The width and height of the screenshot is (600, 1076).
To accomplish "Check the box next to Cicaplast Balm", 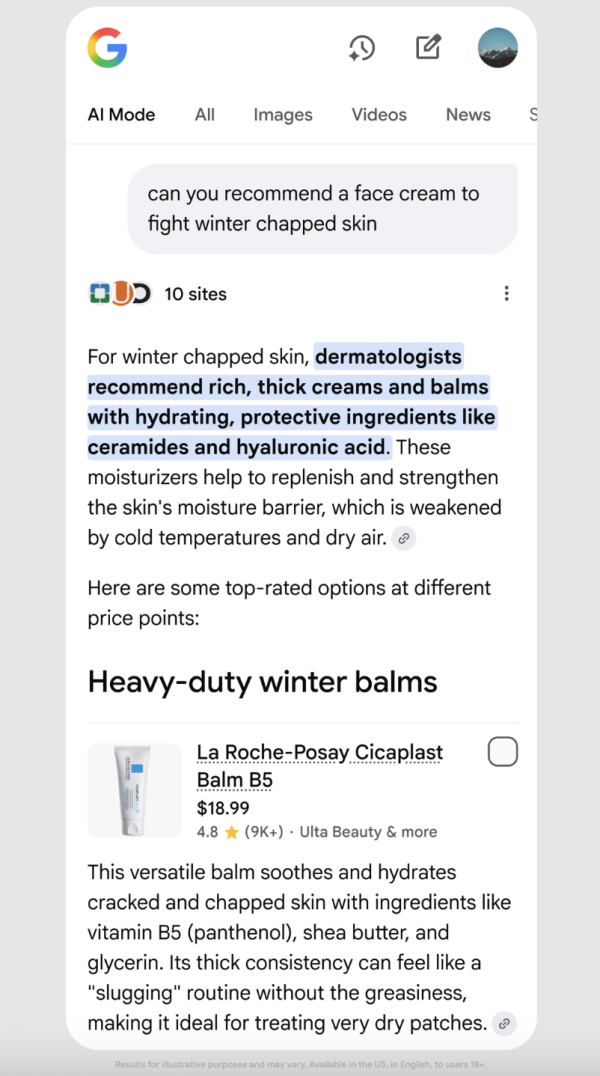I will click(x=503, y=752).
